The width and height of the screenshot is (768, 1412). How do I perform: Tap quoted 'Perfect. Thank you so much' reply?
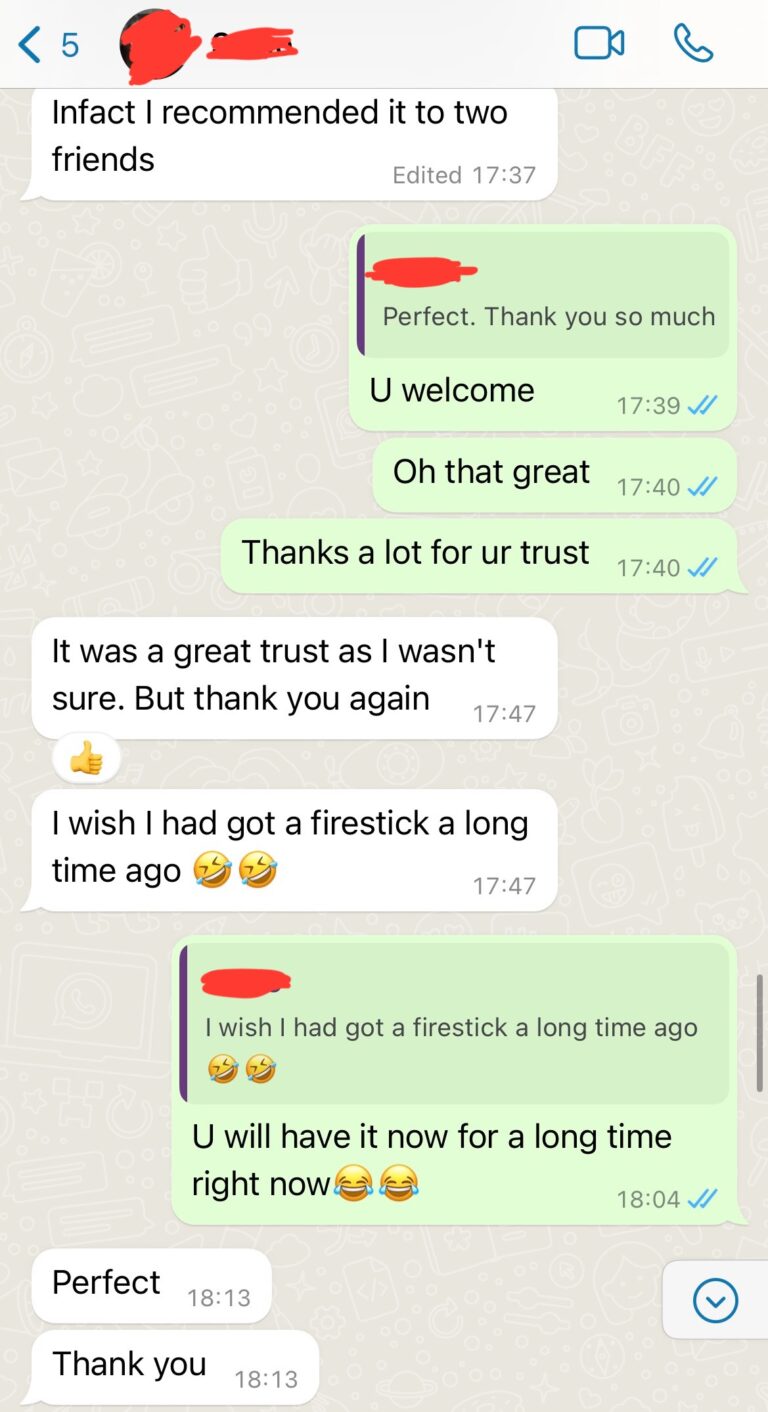(x=543, y=294)
